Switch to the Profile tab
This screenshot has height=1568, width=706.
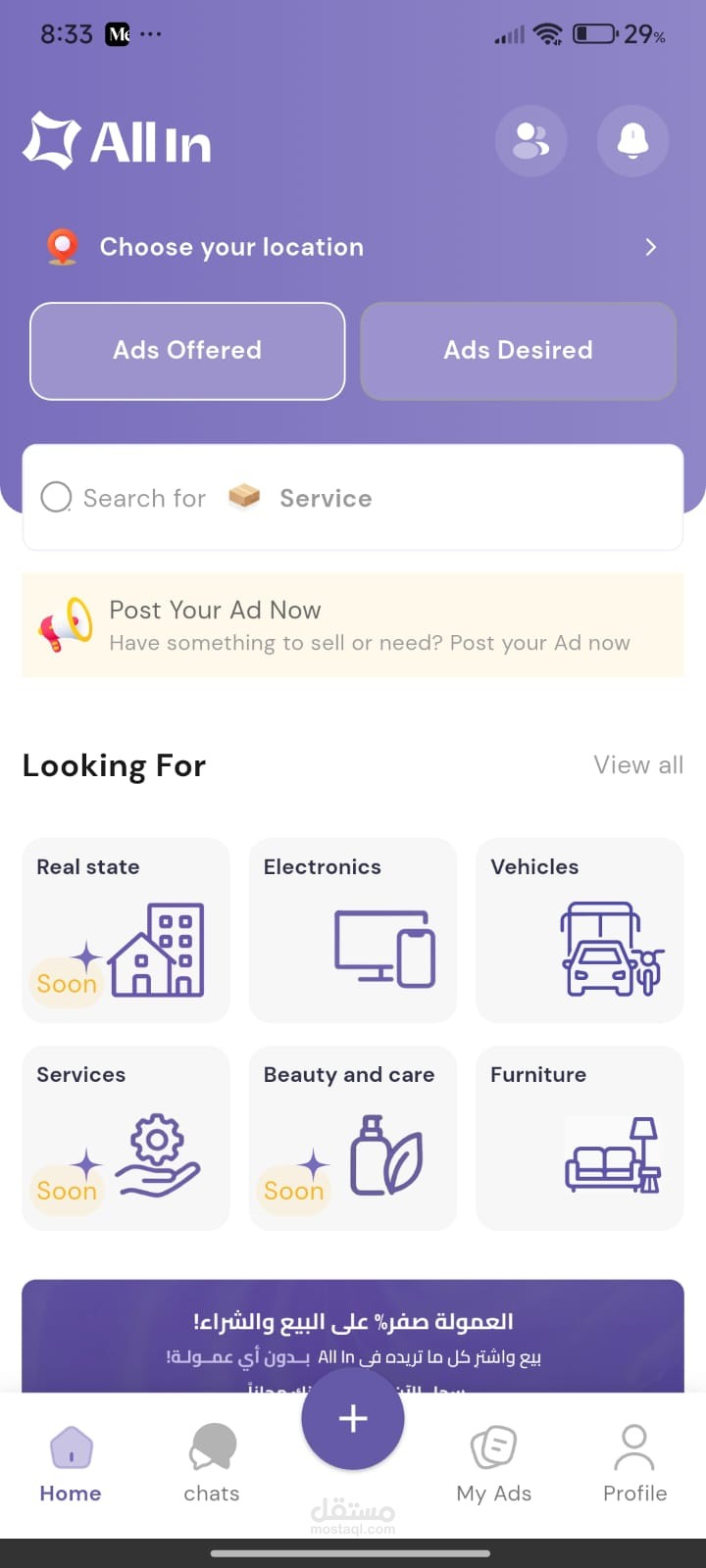coord(634,1465)
